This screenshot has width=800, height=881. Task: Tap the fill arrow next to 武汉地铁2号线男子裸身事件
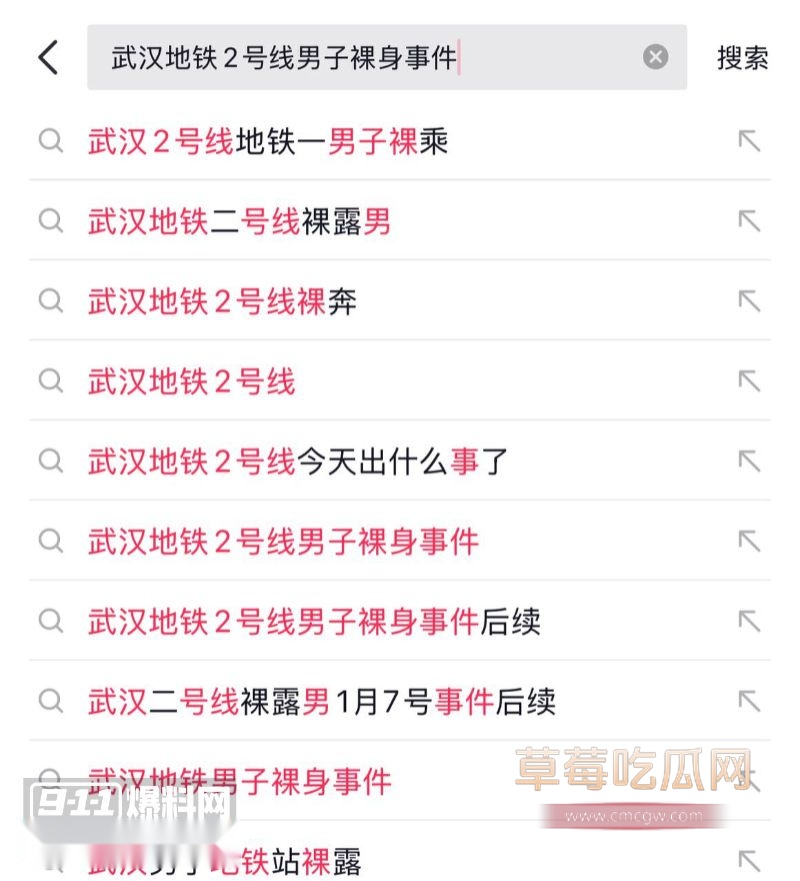pyautogui.click(x=749, y=541)
